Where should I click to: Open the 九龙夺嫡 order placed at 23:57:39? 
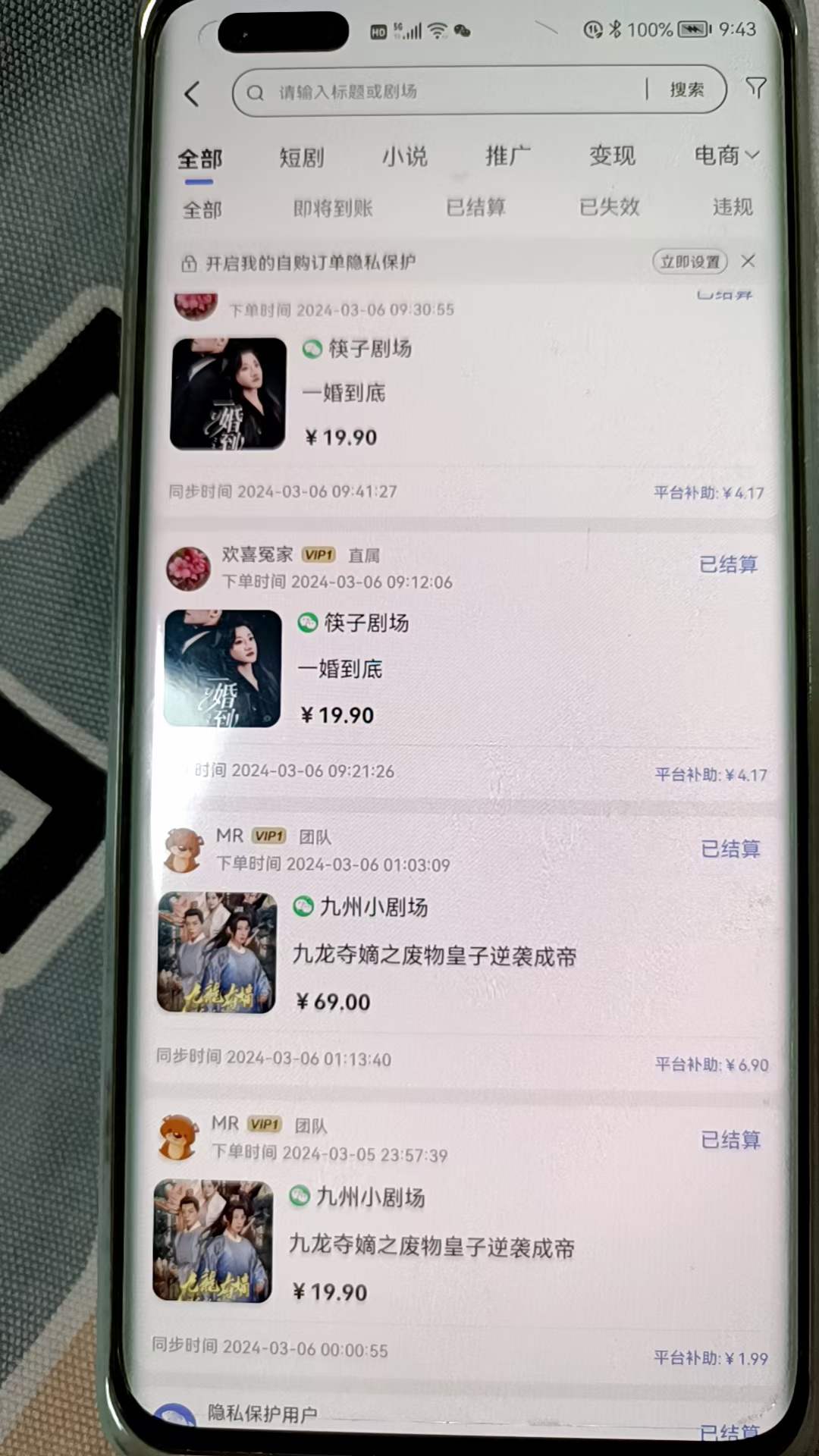[x=431, y=1246]
